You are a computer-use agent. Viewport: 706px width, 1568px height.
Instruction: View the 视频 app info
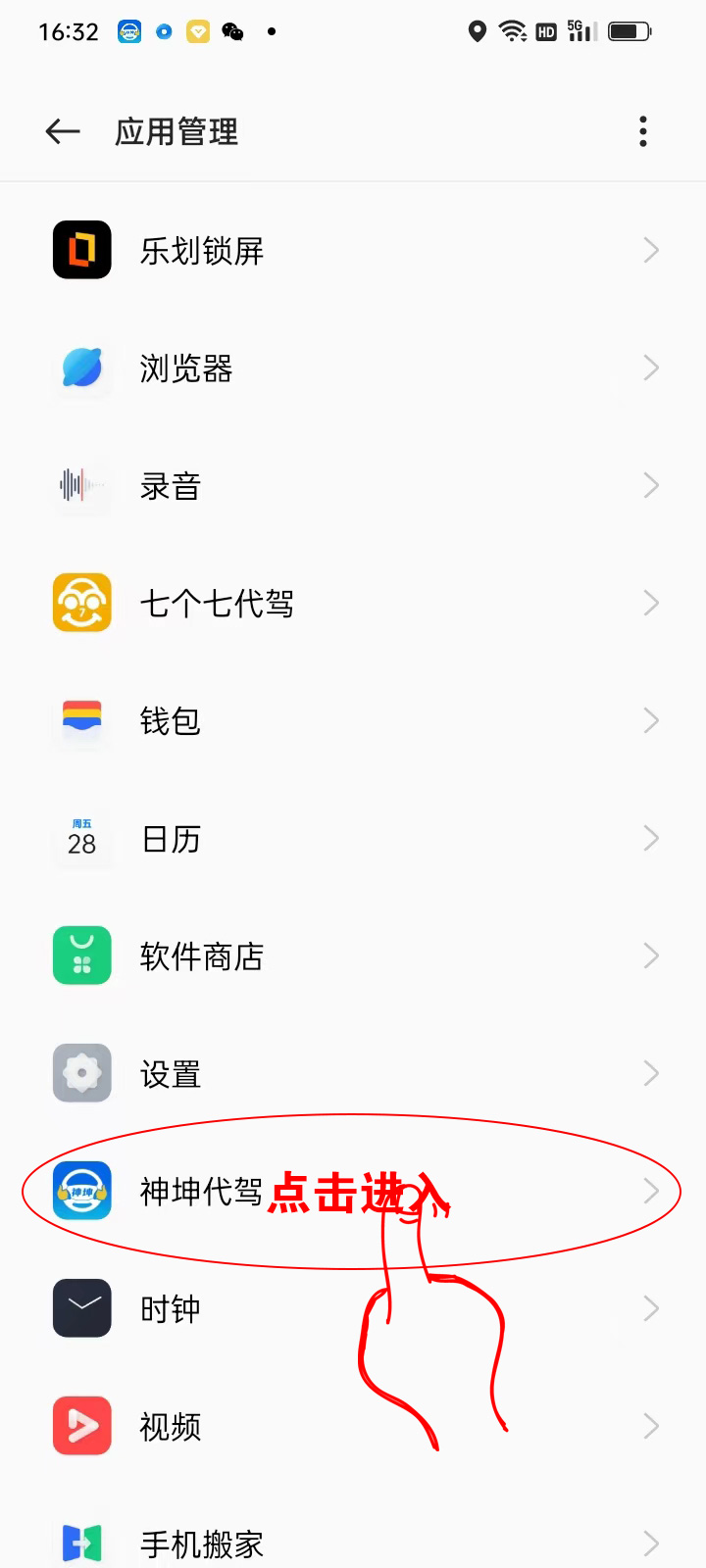tap(353, 1427)
